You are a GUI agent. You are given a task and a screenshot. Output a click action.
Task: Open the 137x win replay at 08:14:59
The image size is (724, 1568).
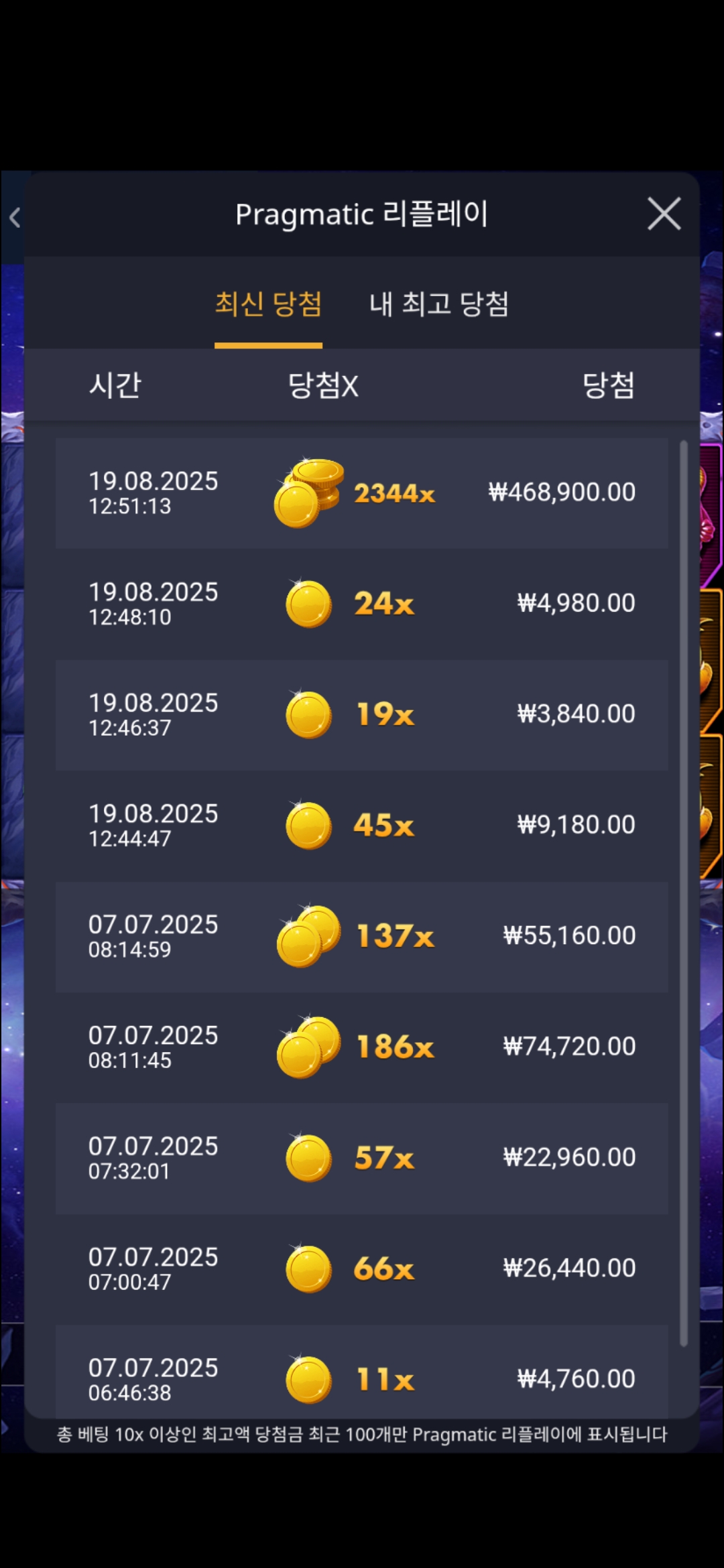[362, 936]
